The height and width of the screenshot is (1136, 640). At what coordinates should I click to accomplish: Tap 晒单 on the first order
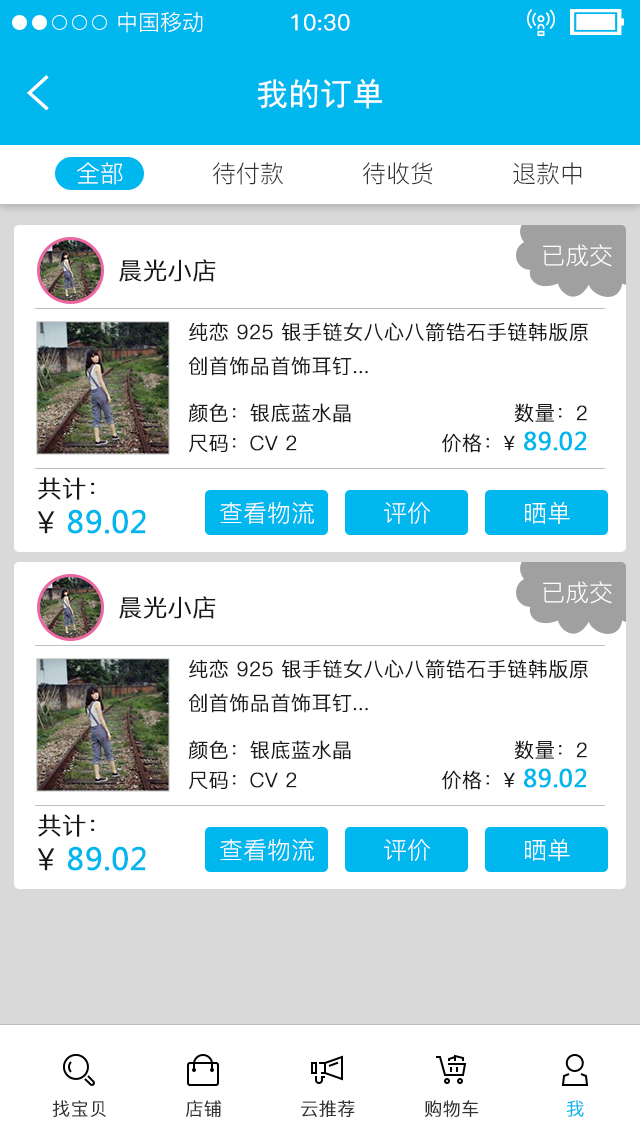547,513
